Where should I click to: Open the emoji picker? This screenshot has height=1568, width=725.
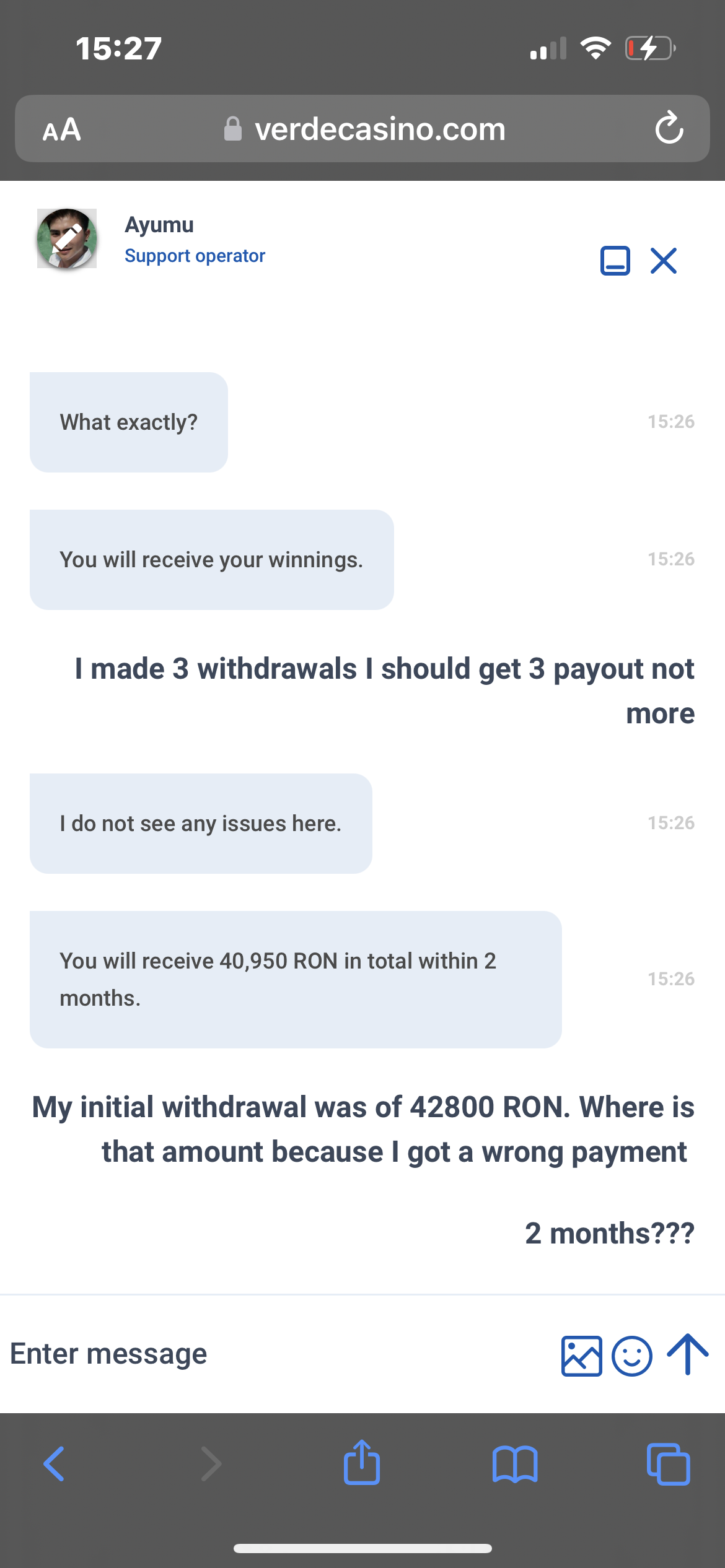[631, 1356]
